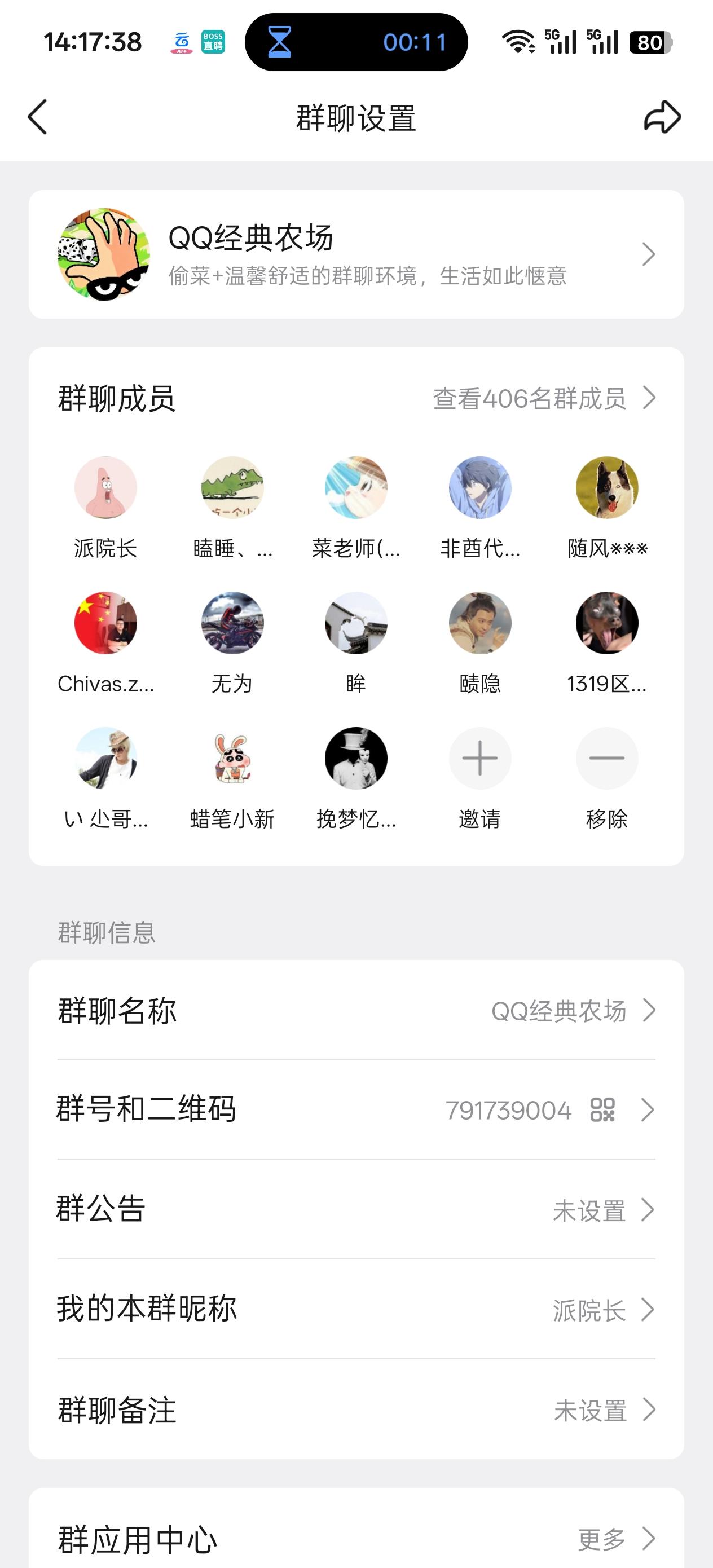The height and width of the screenshot is (1568, 713).
Task: Tap member 无为's avatar
Action: point(232,623)
